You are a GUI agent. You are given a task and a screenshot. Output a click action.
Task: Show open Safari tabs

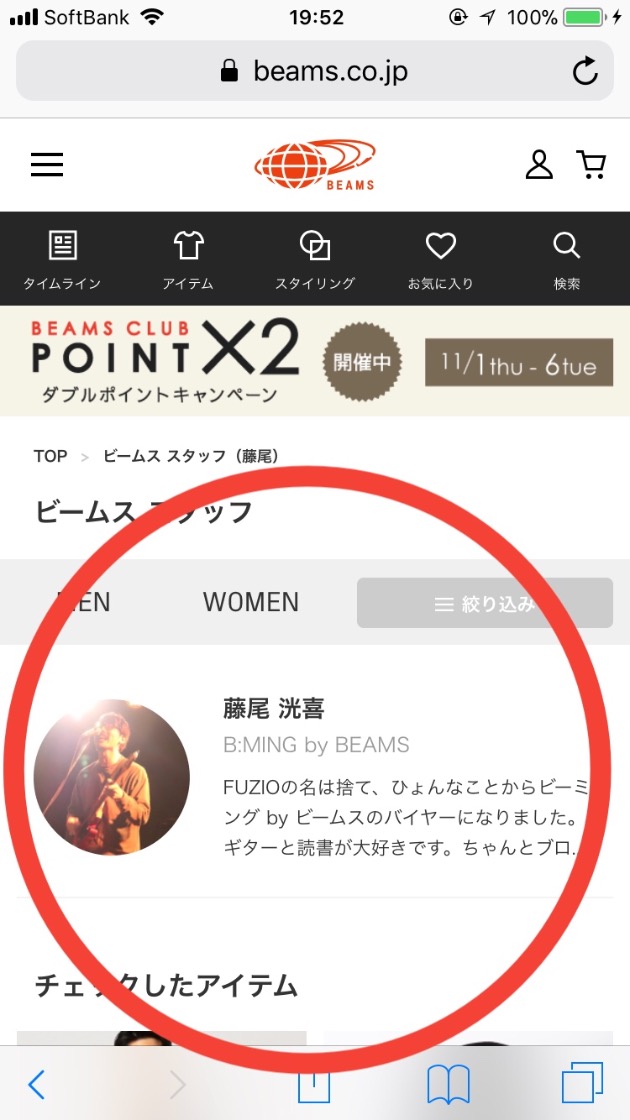(582, 1084)
